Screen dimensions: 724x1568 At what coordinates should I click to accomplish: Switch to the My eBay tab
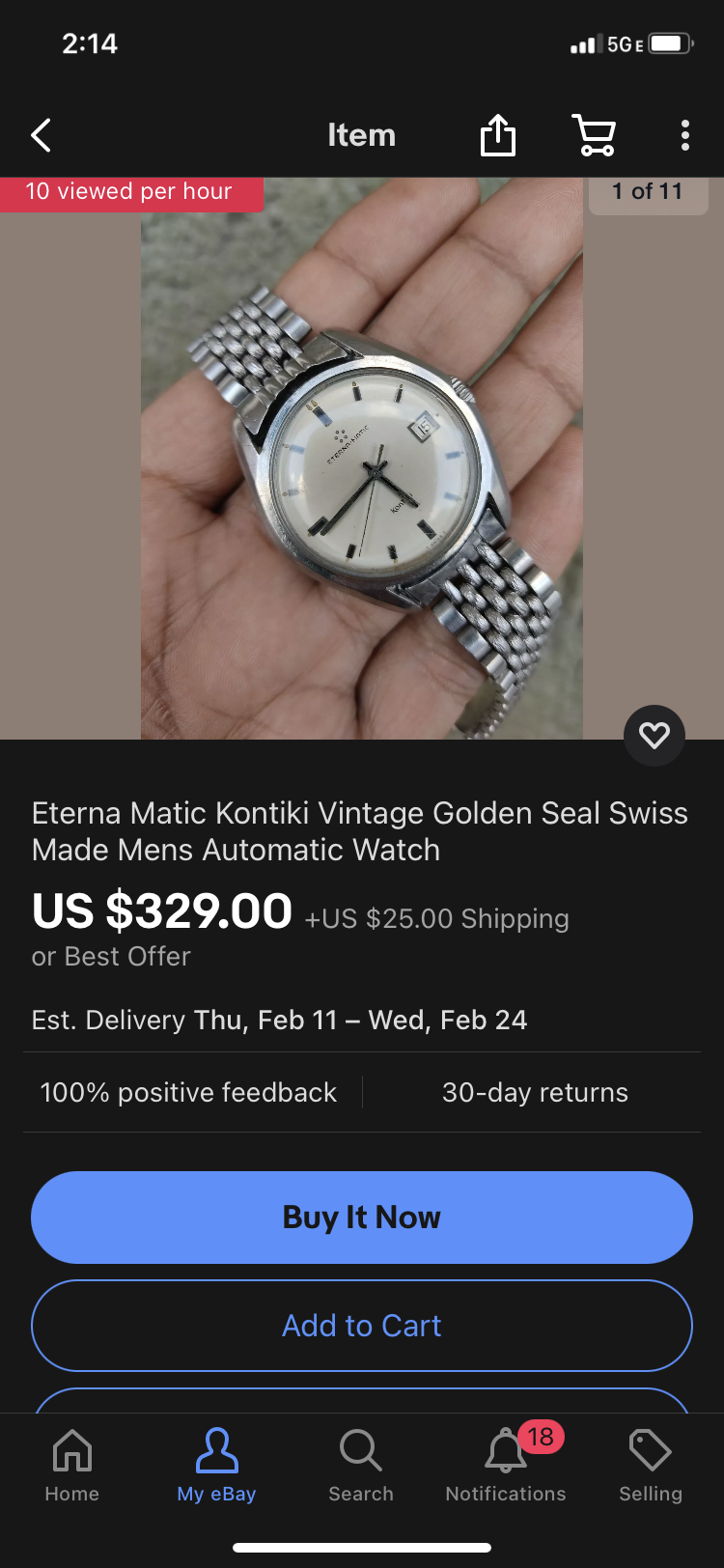pyautogui.click(x=216, y=1466)
